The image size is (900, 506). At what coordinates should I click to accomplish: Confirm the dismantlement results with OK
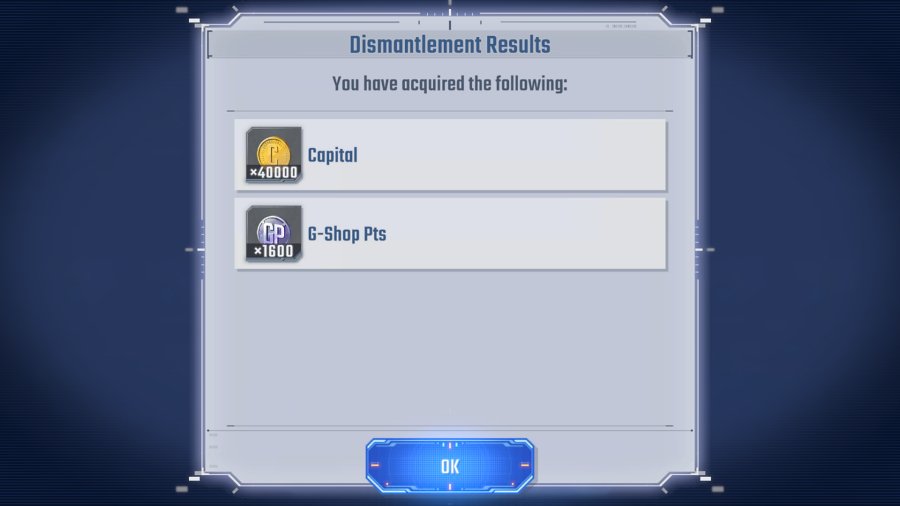coord(450,466)
